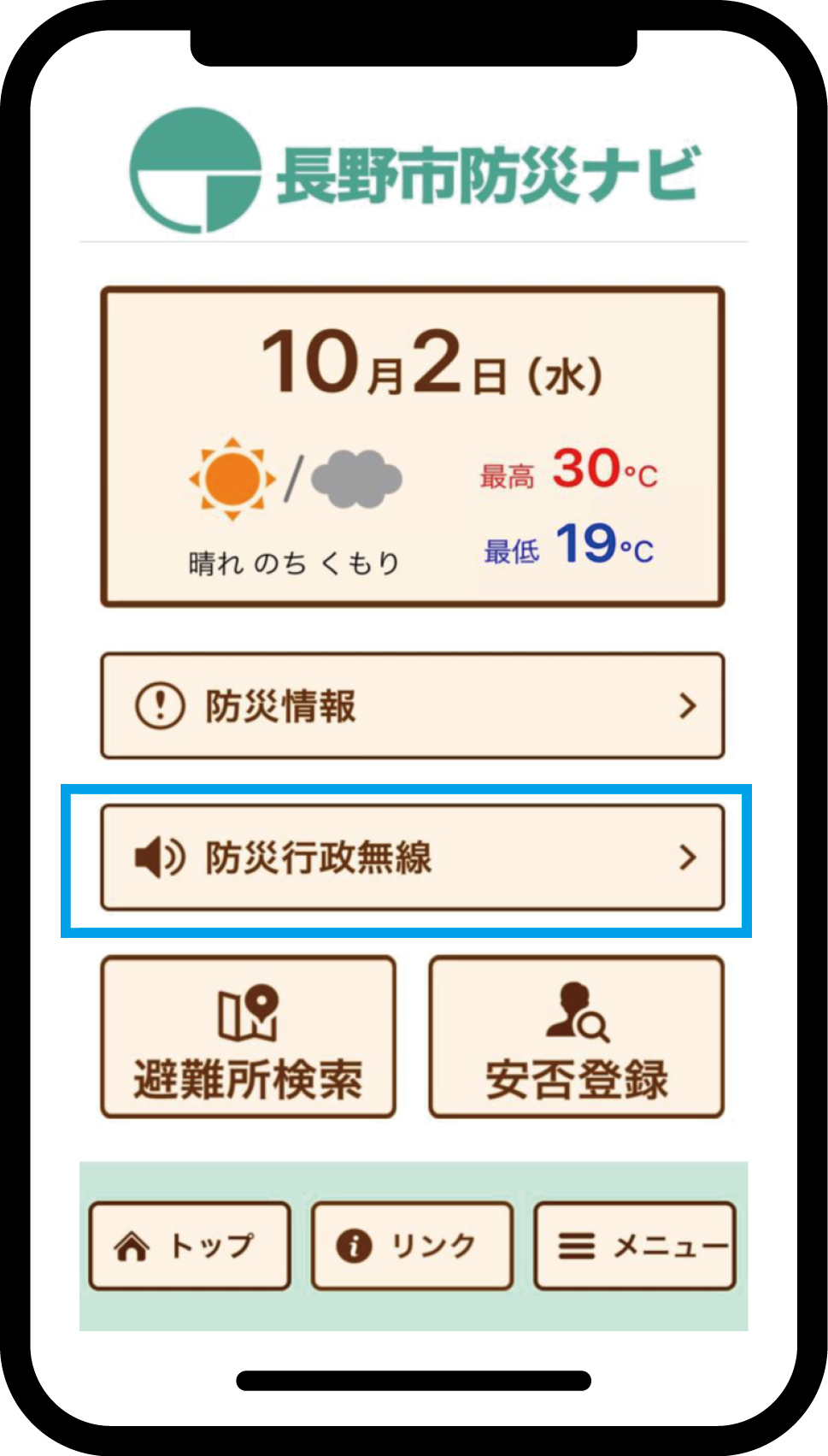Tap the hamburger icon on the メニュー button
This screenshot has height=1456, width=828.
575,1246
